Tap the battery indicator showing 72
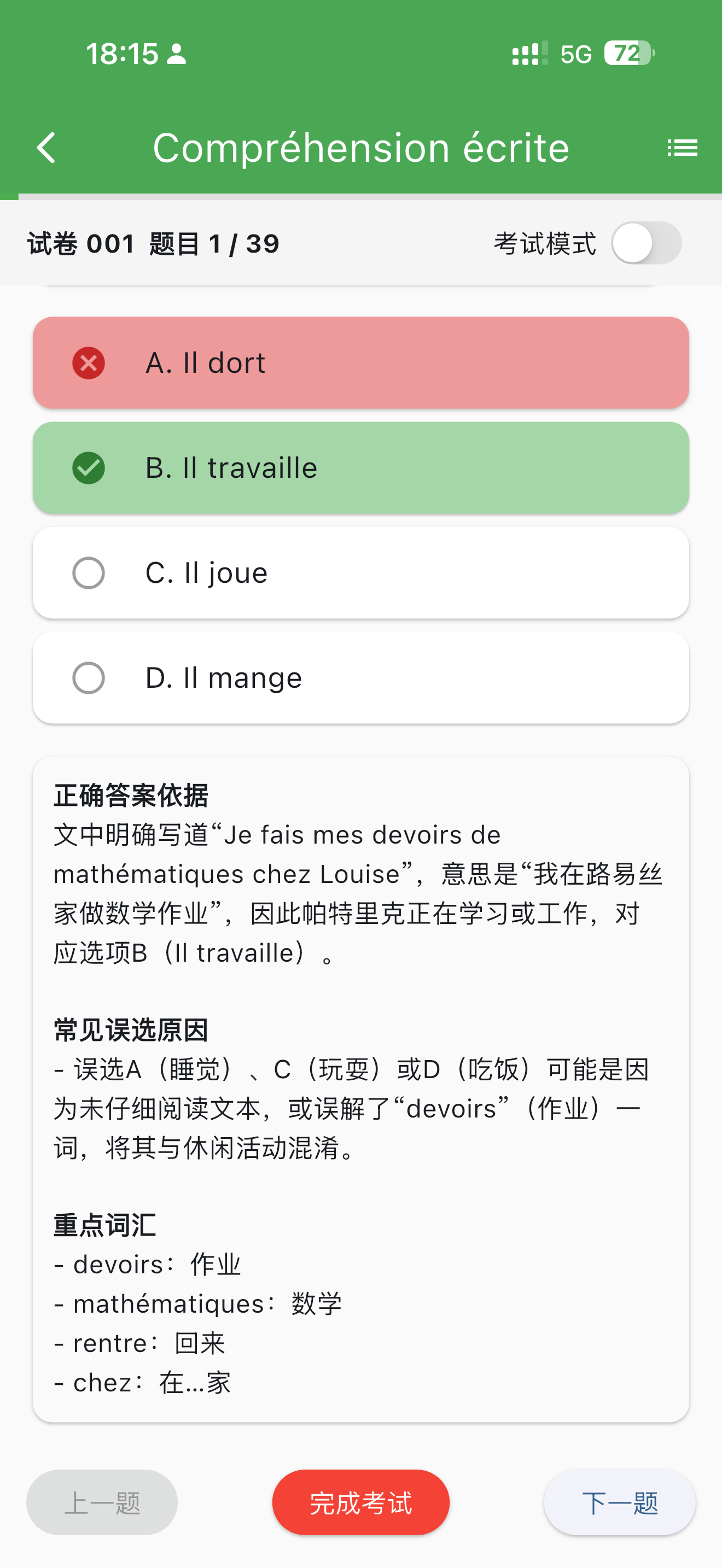This screenshot has width=722, height=1568. tap(626, 54)
